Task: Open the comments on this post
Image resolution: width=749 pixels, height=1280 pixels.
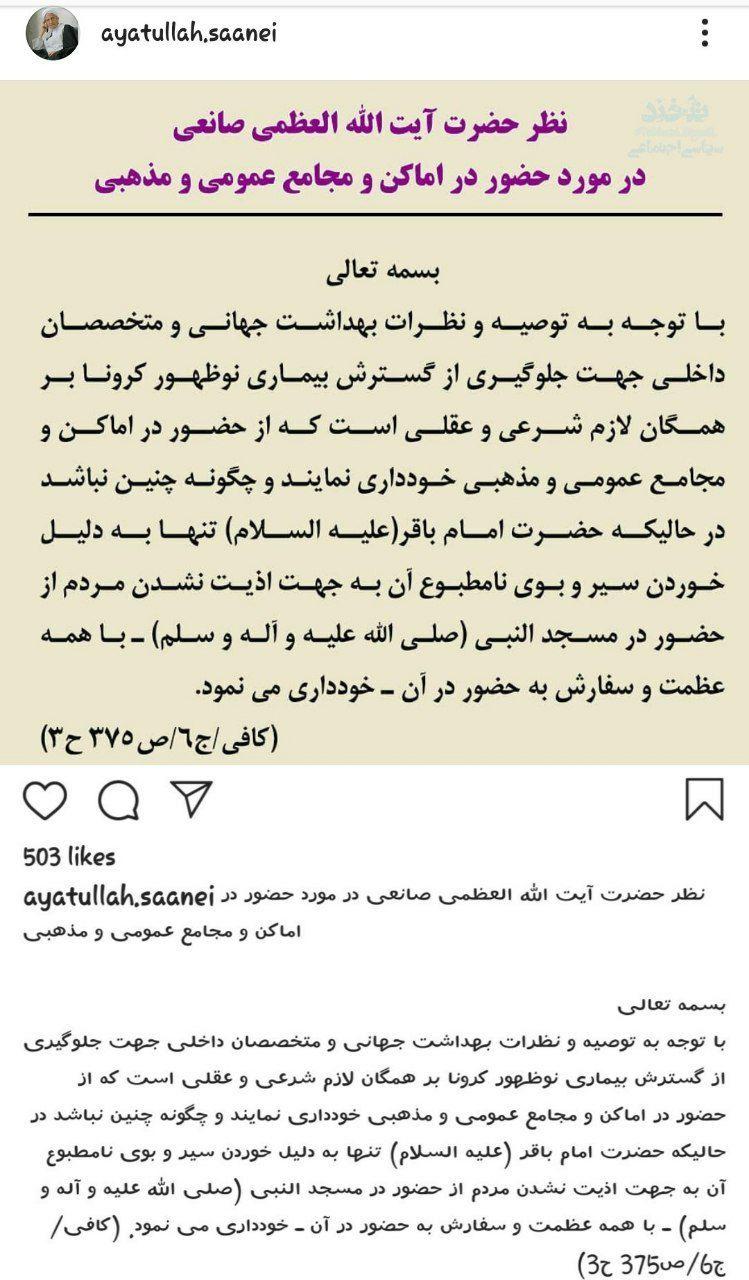Action: coord(117,800)
